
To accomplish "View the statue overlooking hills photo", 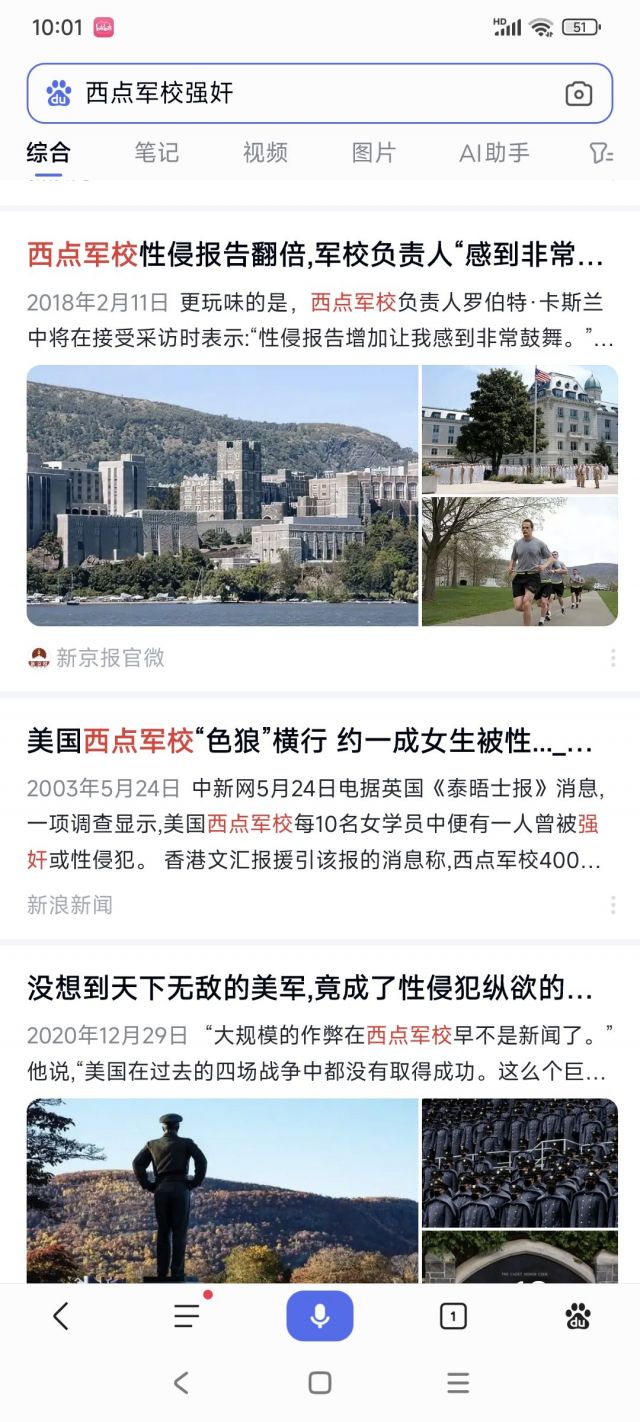I will pos(222,1190).
